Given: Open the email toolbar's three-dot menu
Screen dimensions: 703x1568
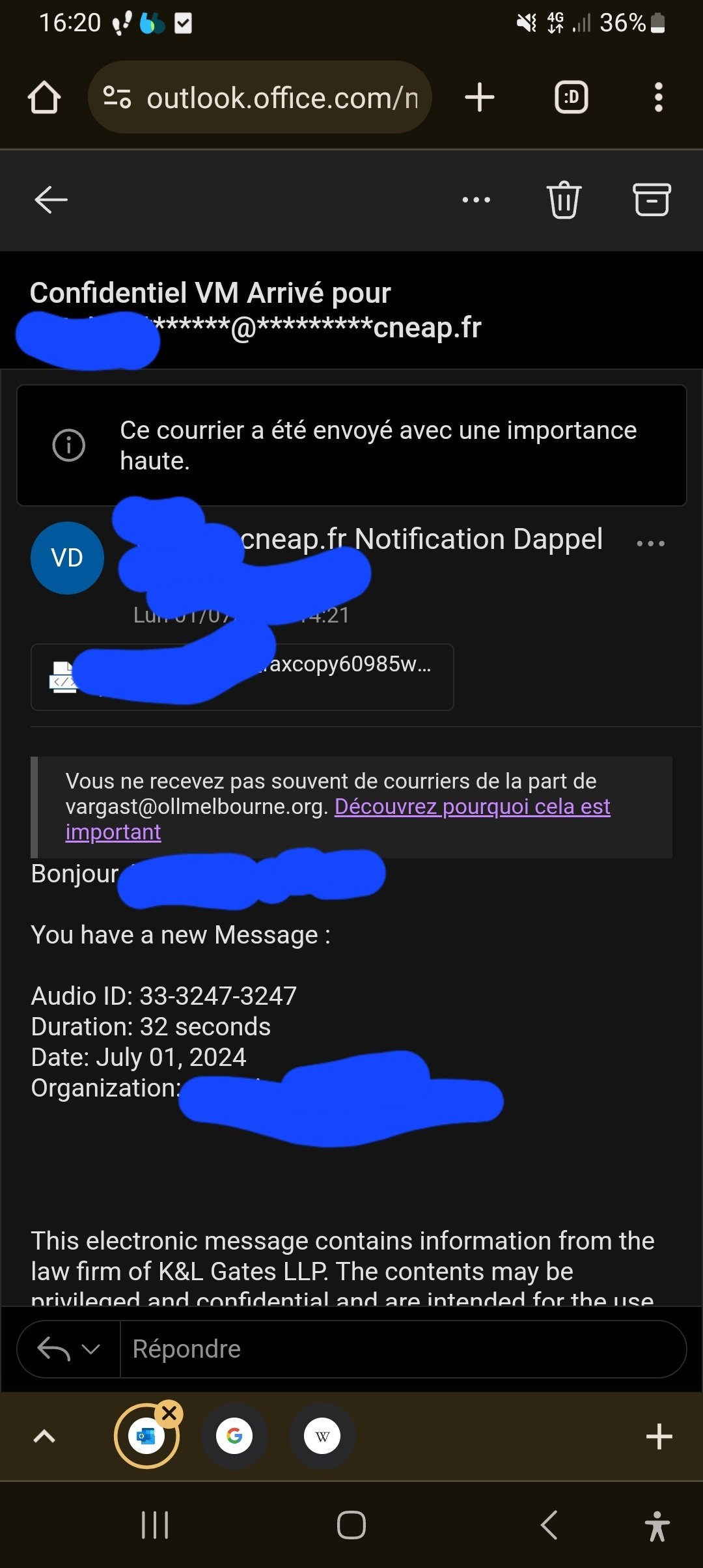Looking at the screenshot, I should 476,199.
